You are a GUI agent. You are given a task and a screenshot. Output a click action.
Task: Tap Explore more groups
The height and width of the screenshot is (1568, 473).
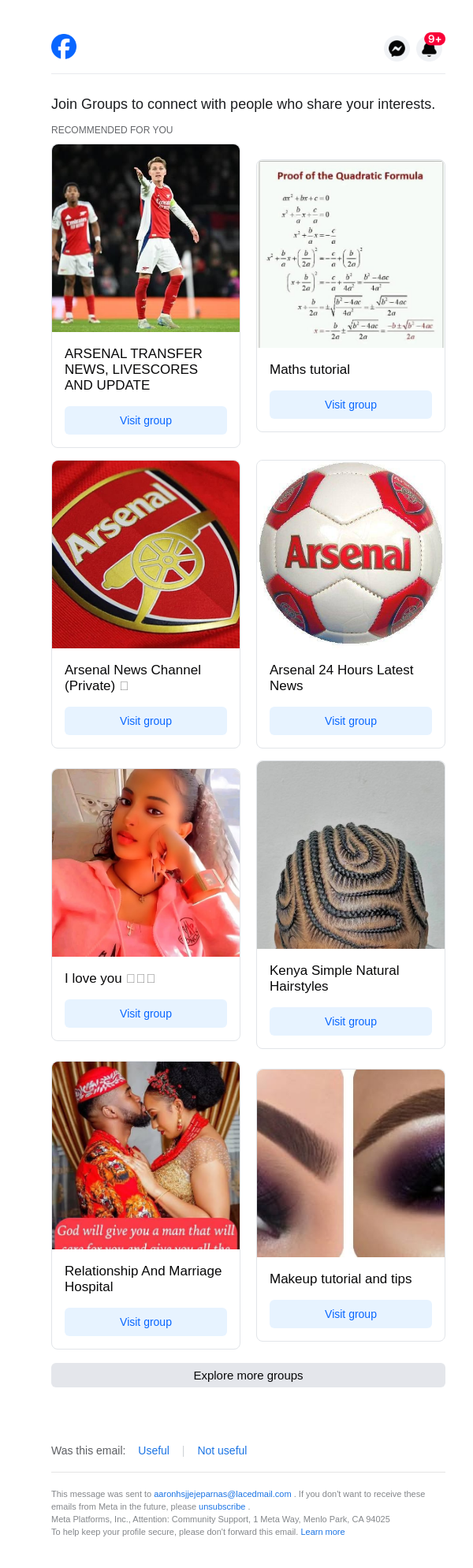[x=248, y=1375]
